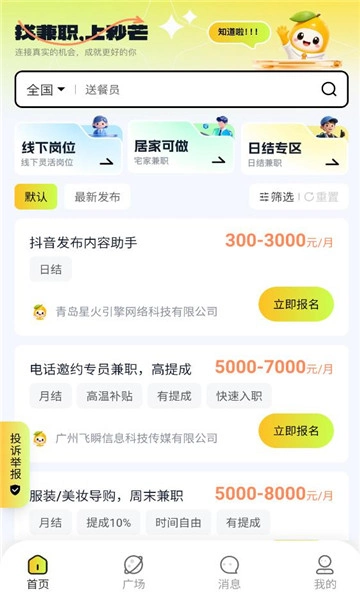Viewport: 360px width, 600px height.
Task: Open the 日结专区 category card
Action: (294, 148)
